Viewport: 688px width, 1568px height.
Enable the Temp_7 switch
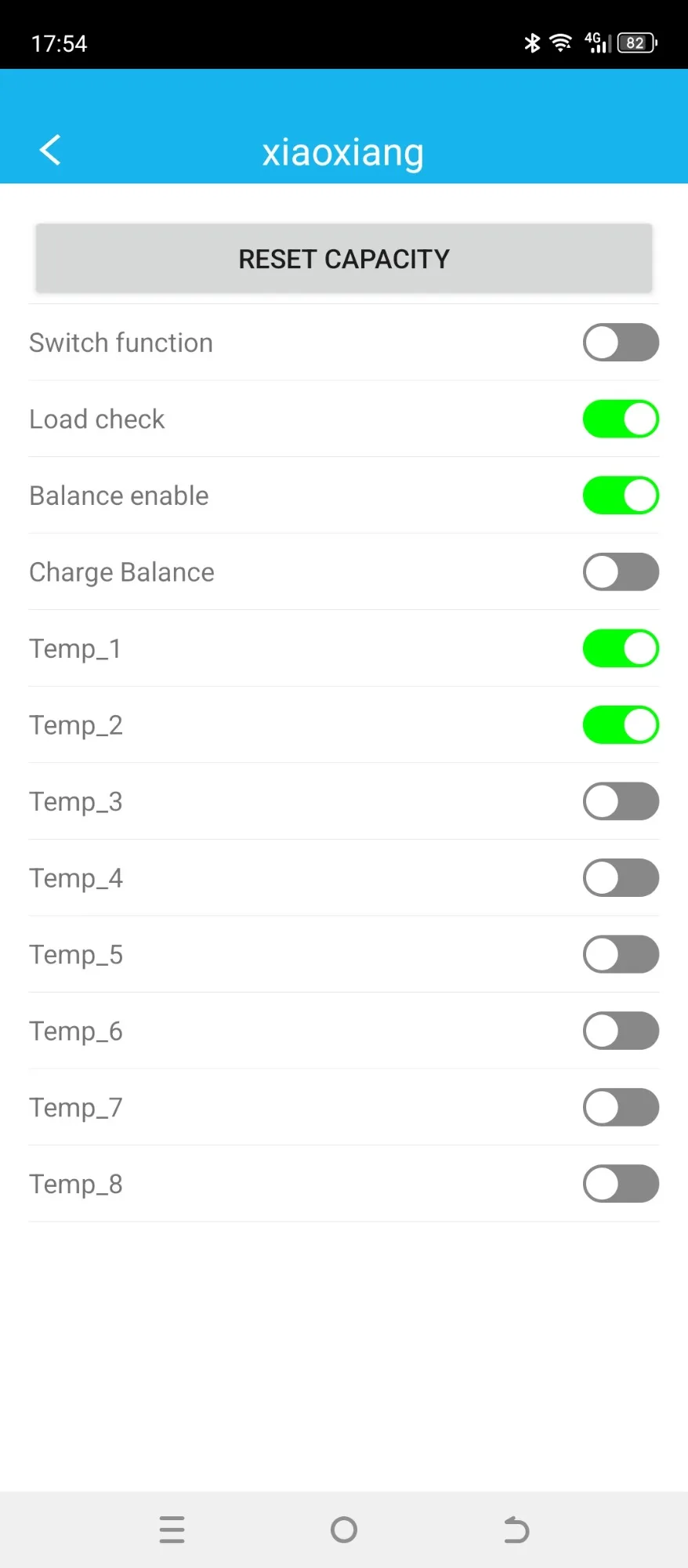(x=621, y=1107)
